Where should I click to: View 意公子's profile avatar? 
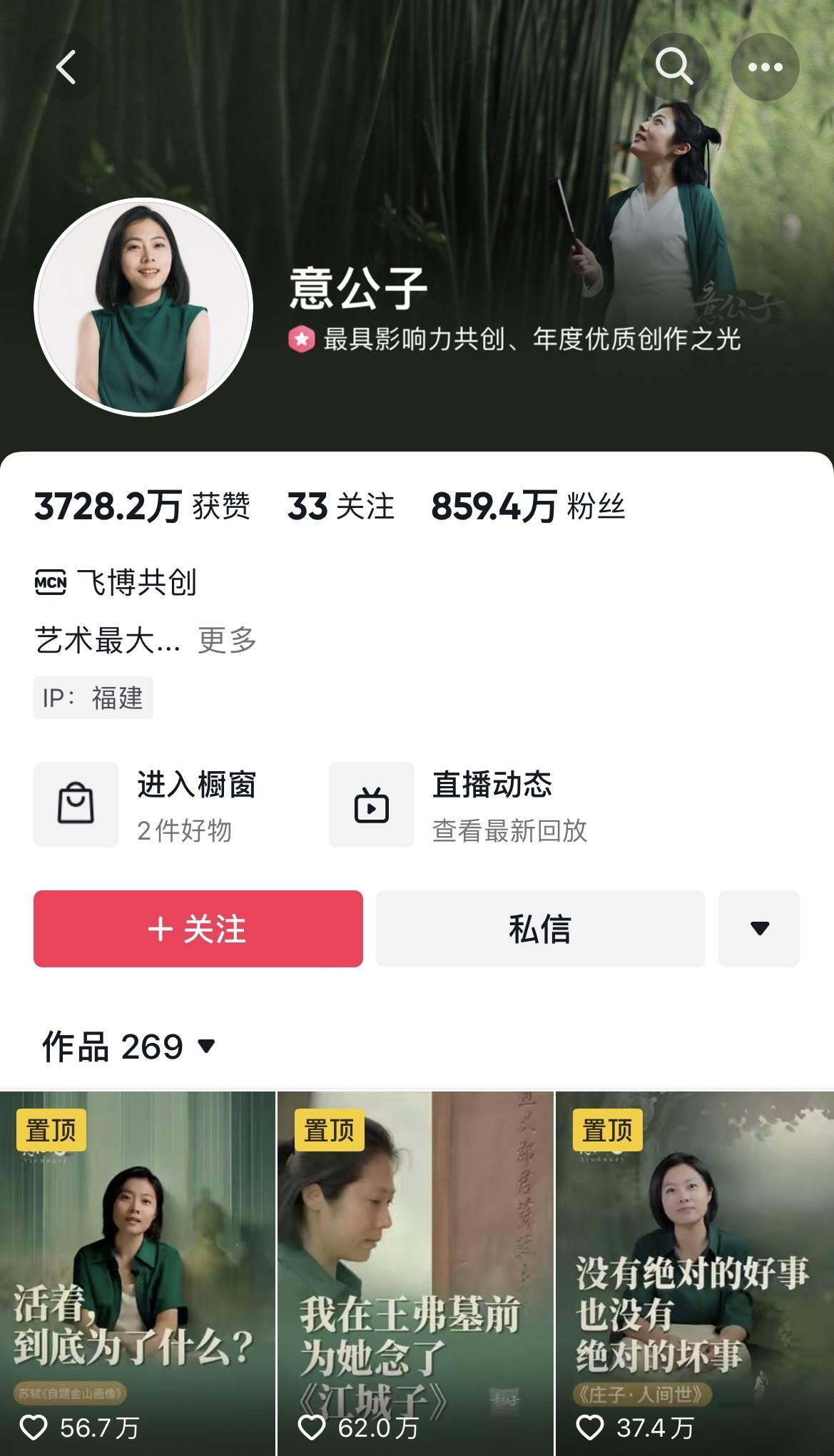point(143,307)
